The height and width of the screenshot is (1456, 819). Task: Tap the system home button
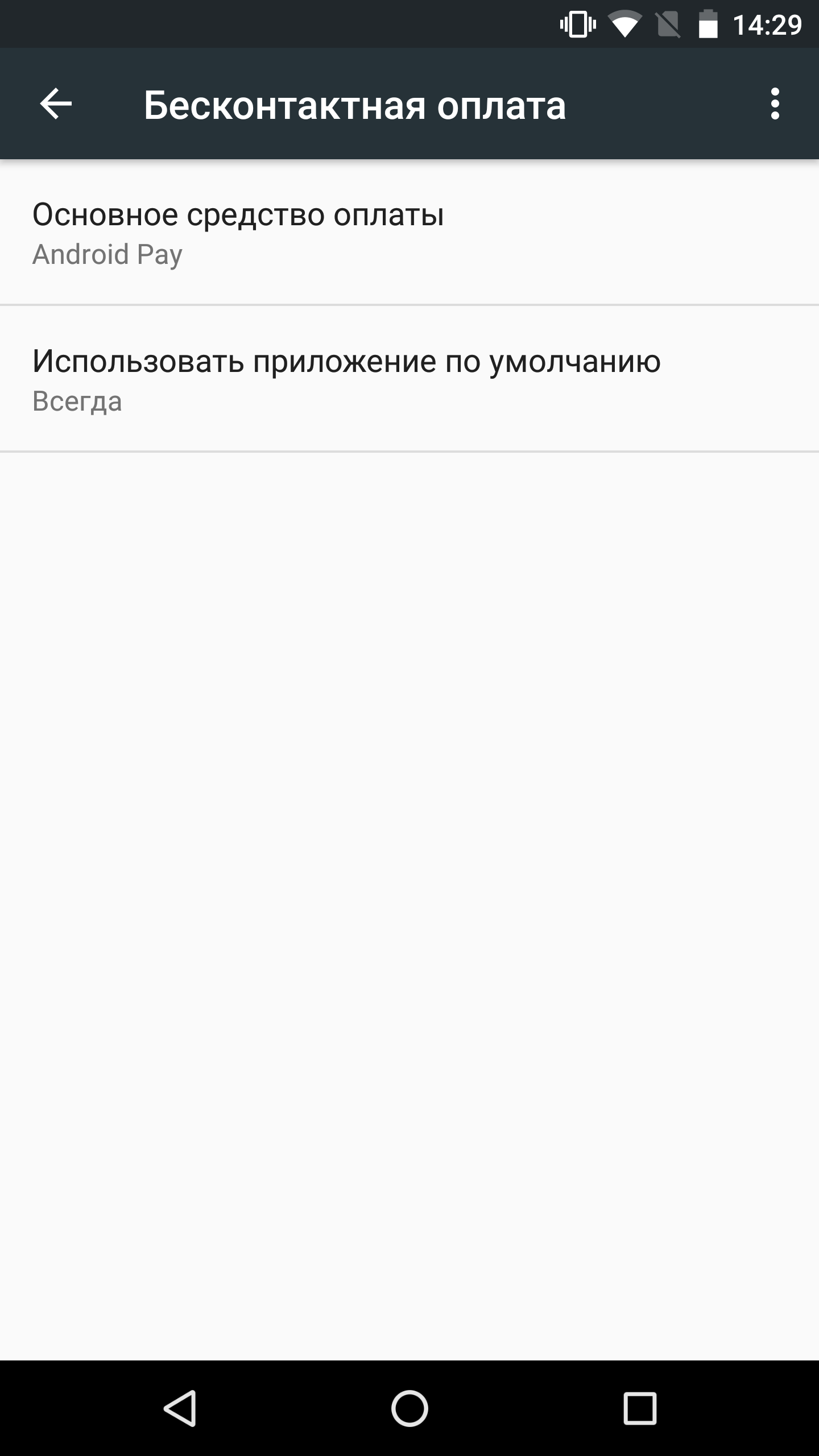click(409, 1408)
